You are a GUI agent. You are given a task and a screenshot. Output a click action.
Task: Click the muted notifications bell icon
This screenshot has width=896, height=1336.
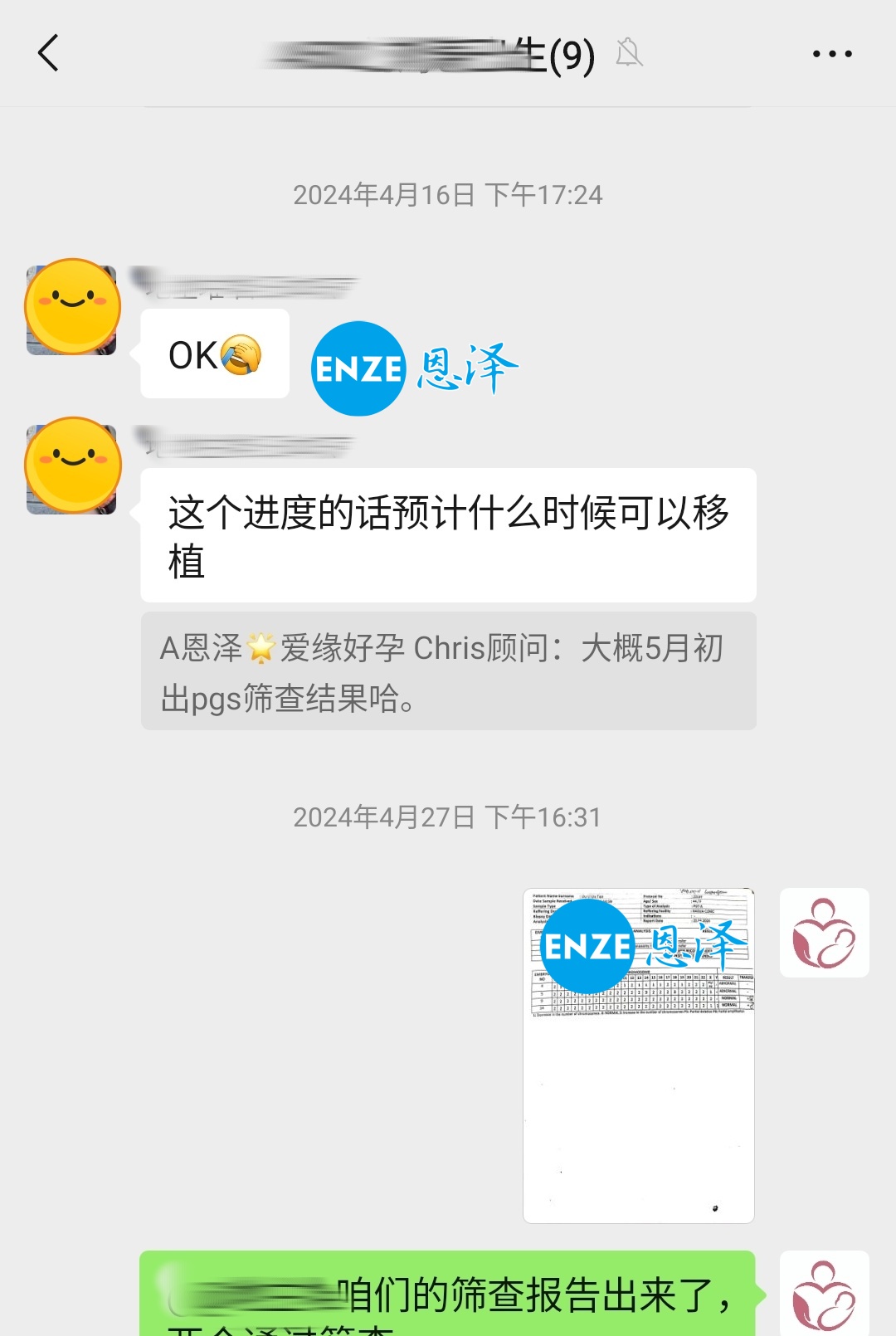tap(631, 53)
